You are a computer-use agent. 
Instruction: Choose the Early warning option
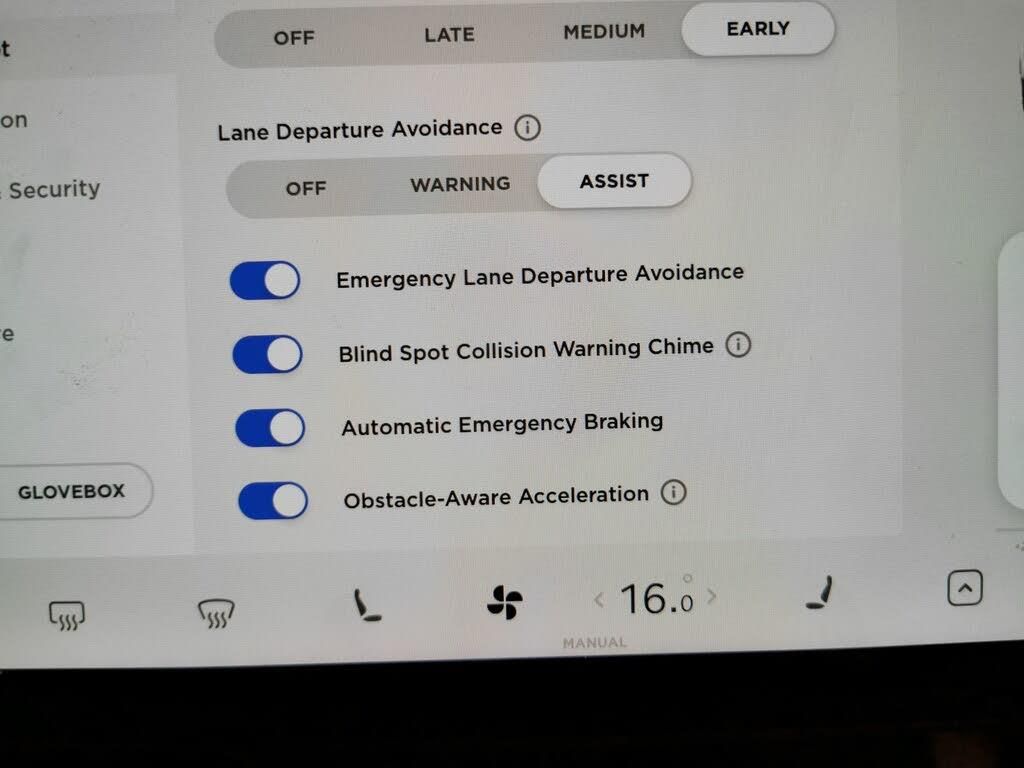pos(758,29)
